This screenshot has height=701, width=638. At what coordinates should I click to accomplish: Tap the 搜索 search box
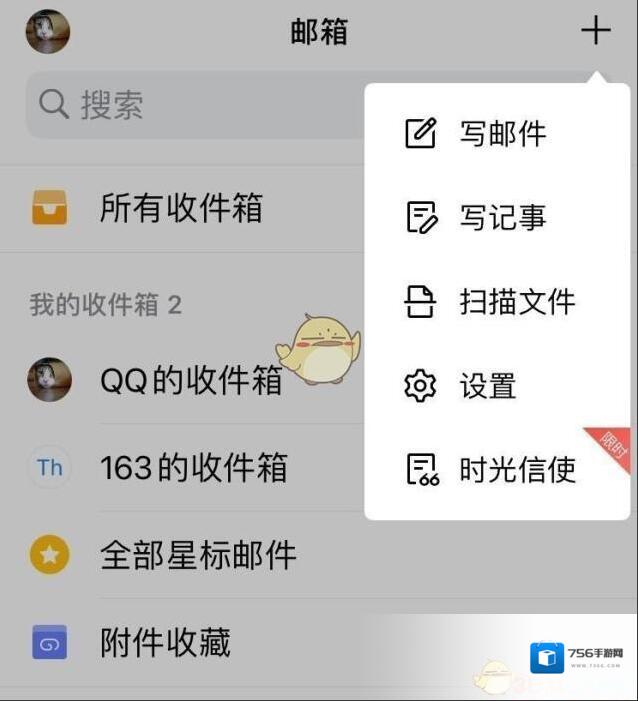[x=190, y=105]
